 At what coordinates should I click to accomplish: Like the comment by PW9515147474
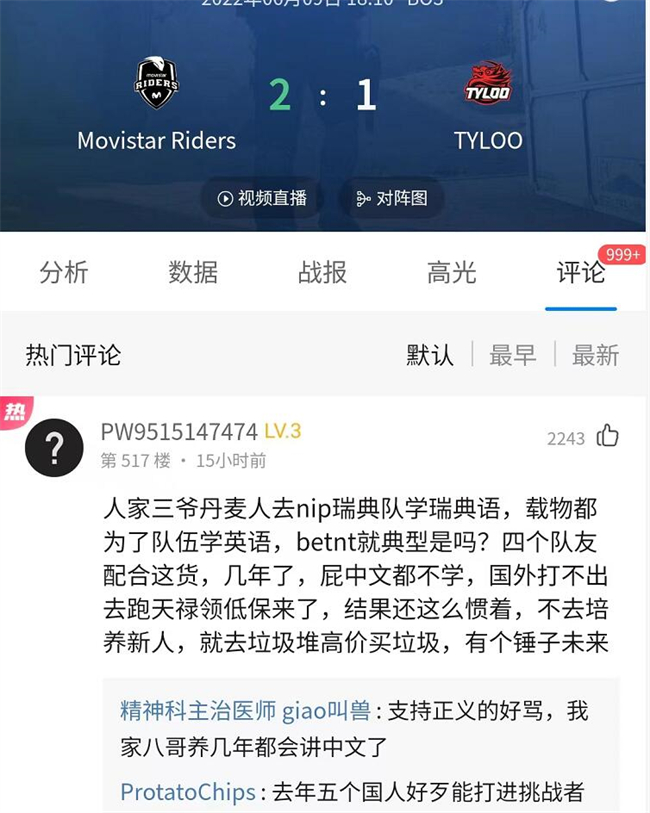click(x=607, y=436)
